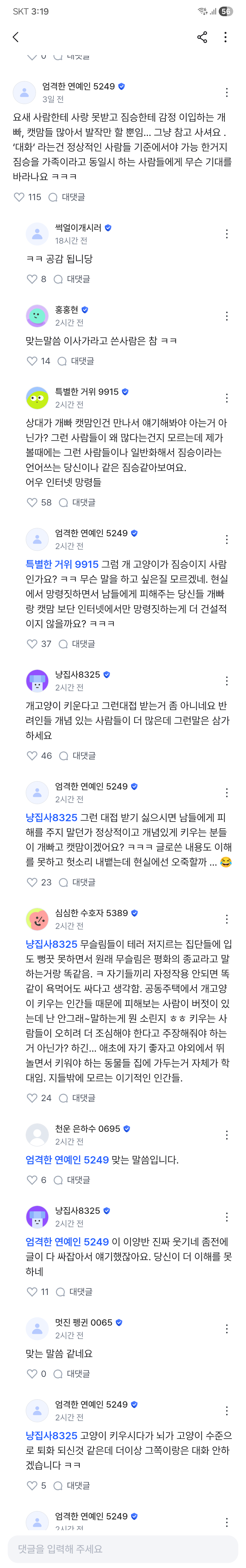The image size is (246, 1568).
Task: Go back using the top-left arrow
Action: [16, 37]
